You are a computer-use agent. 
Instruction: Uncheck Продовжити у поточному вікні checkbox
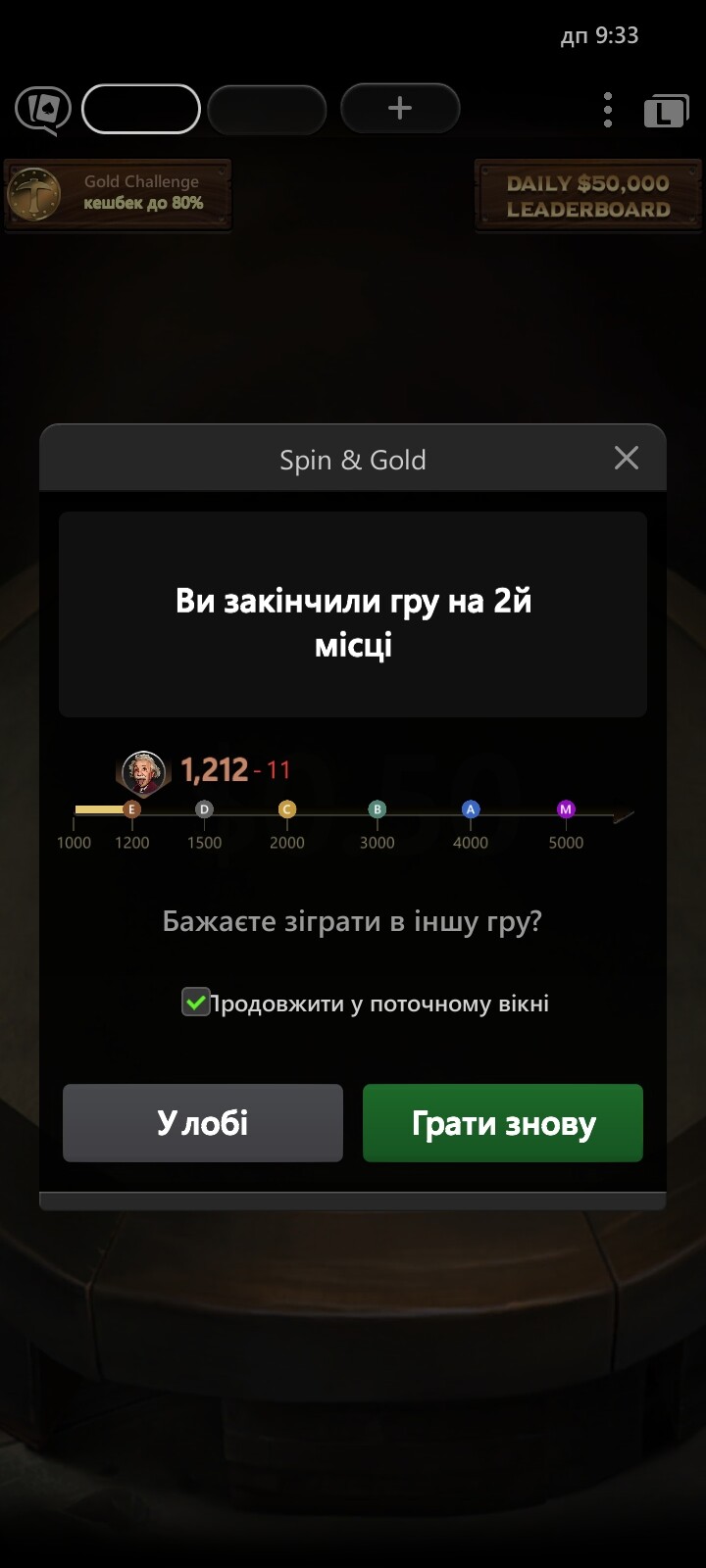point(196,1002)
